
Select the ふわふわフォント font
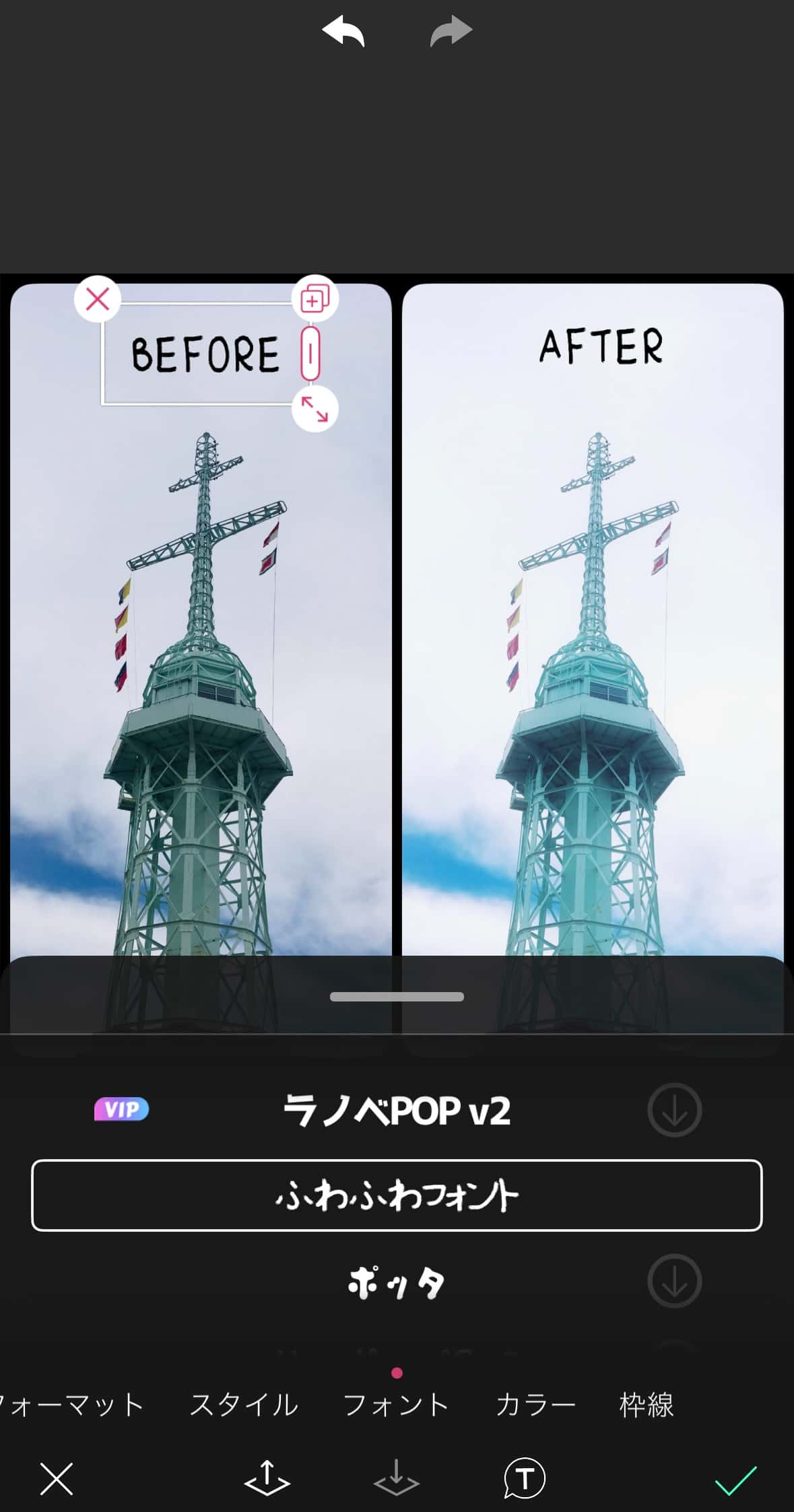click(x=397, y=1195)
